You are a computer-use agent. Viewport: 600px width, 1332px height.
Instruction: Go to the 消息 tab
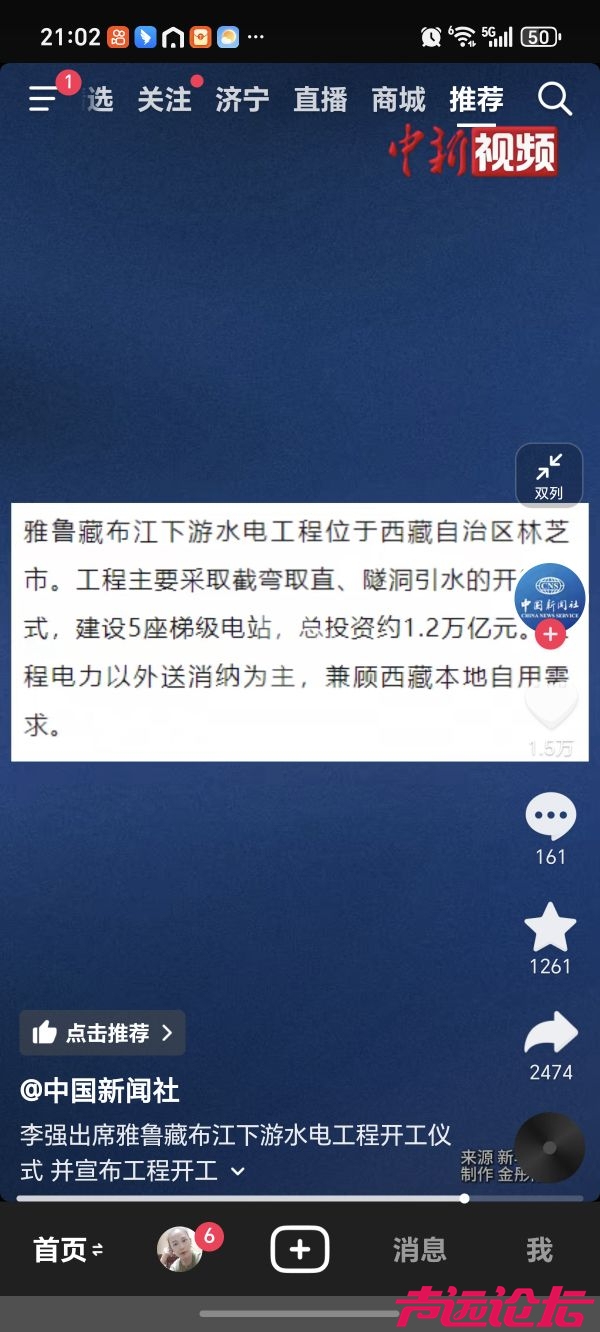[x=419, y=1249]
